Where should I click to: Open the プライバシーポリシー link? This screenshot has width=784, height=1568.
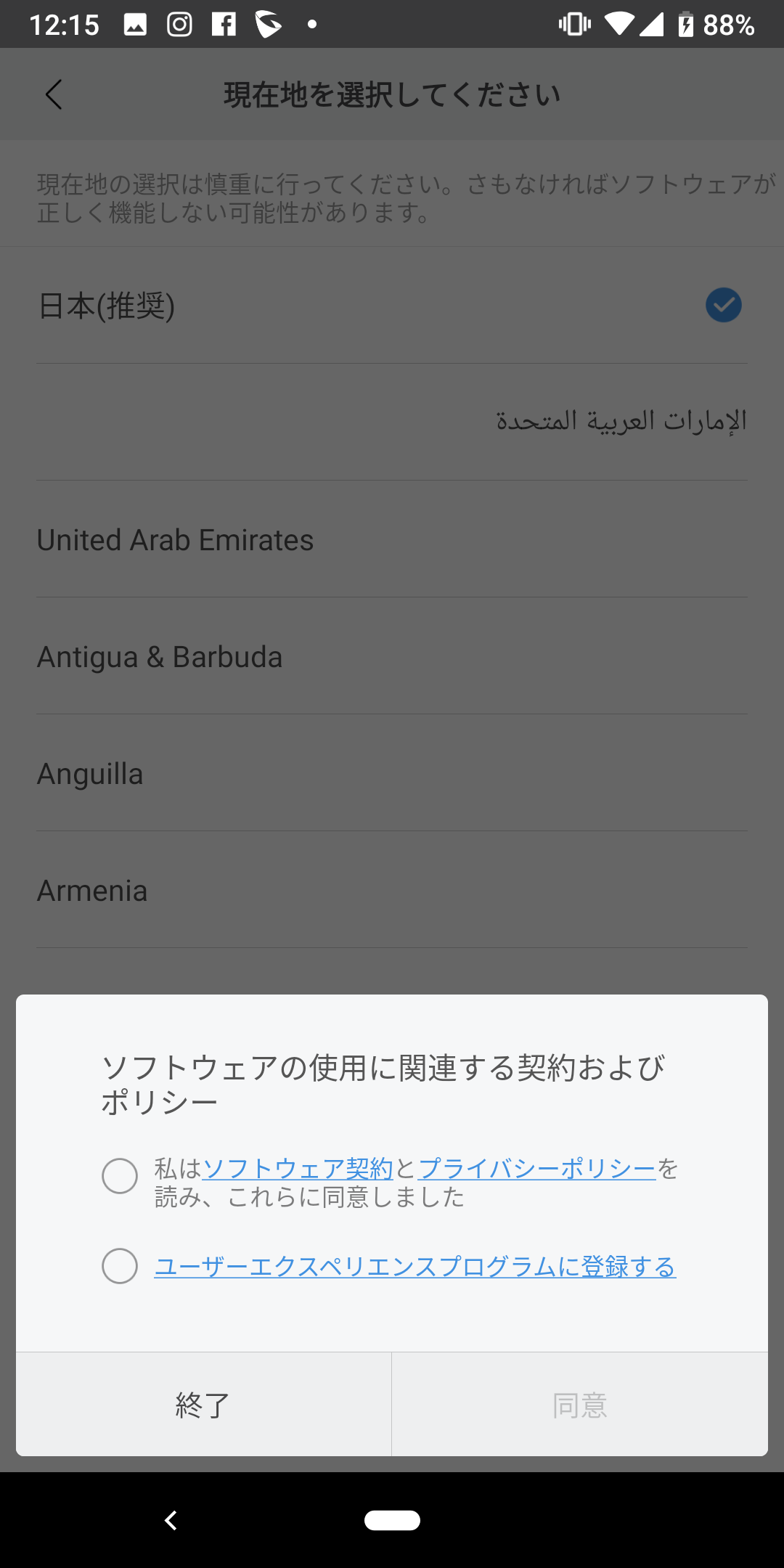point(537,1168)
